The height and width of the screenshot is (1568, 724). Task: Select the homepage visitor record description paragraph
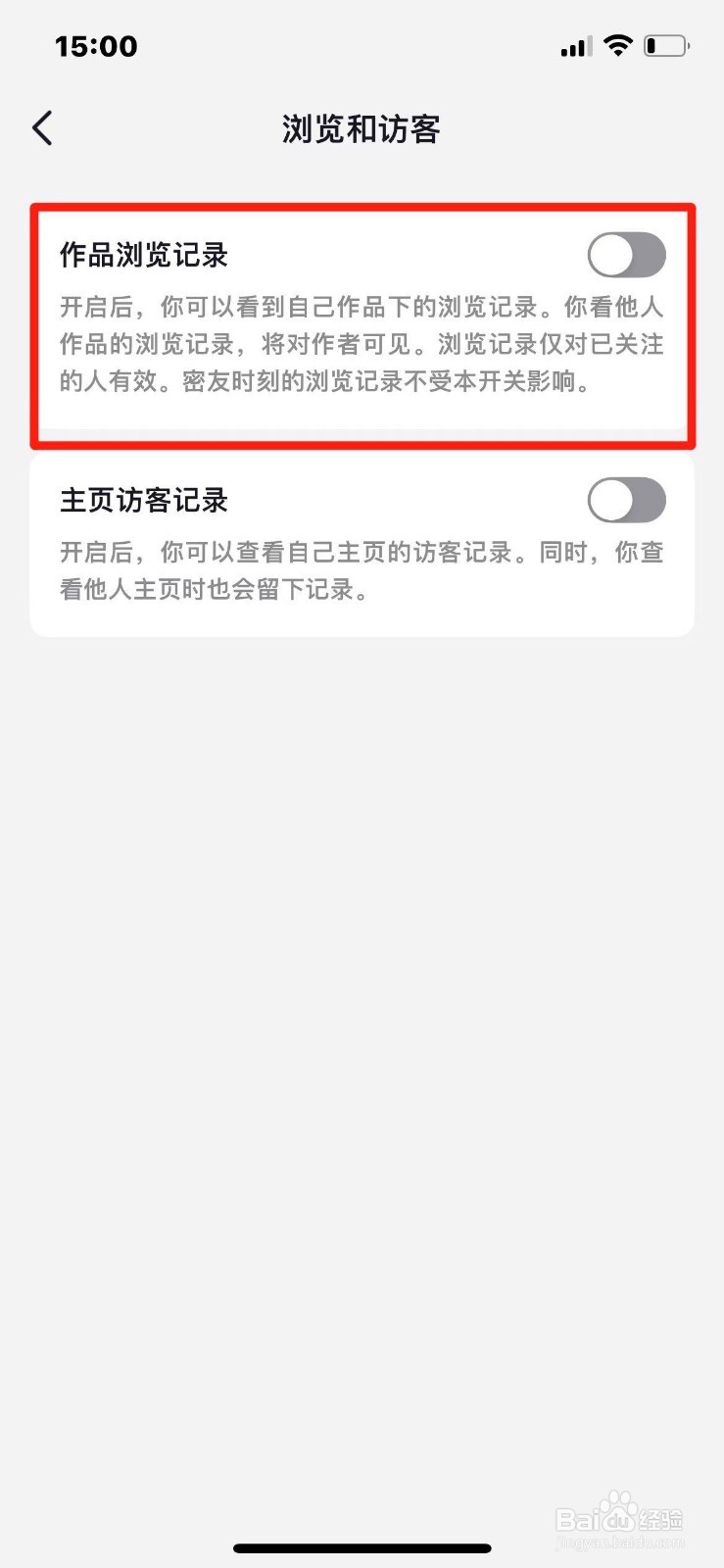coord(362,570)
